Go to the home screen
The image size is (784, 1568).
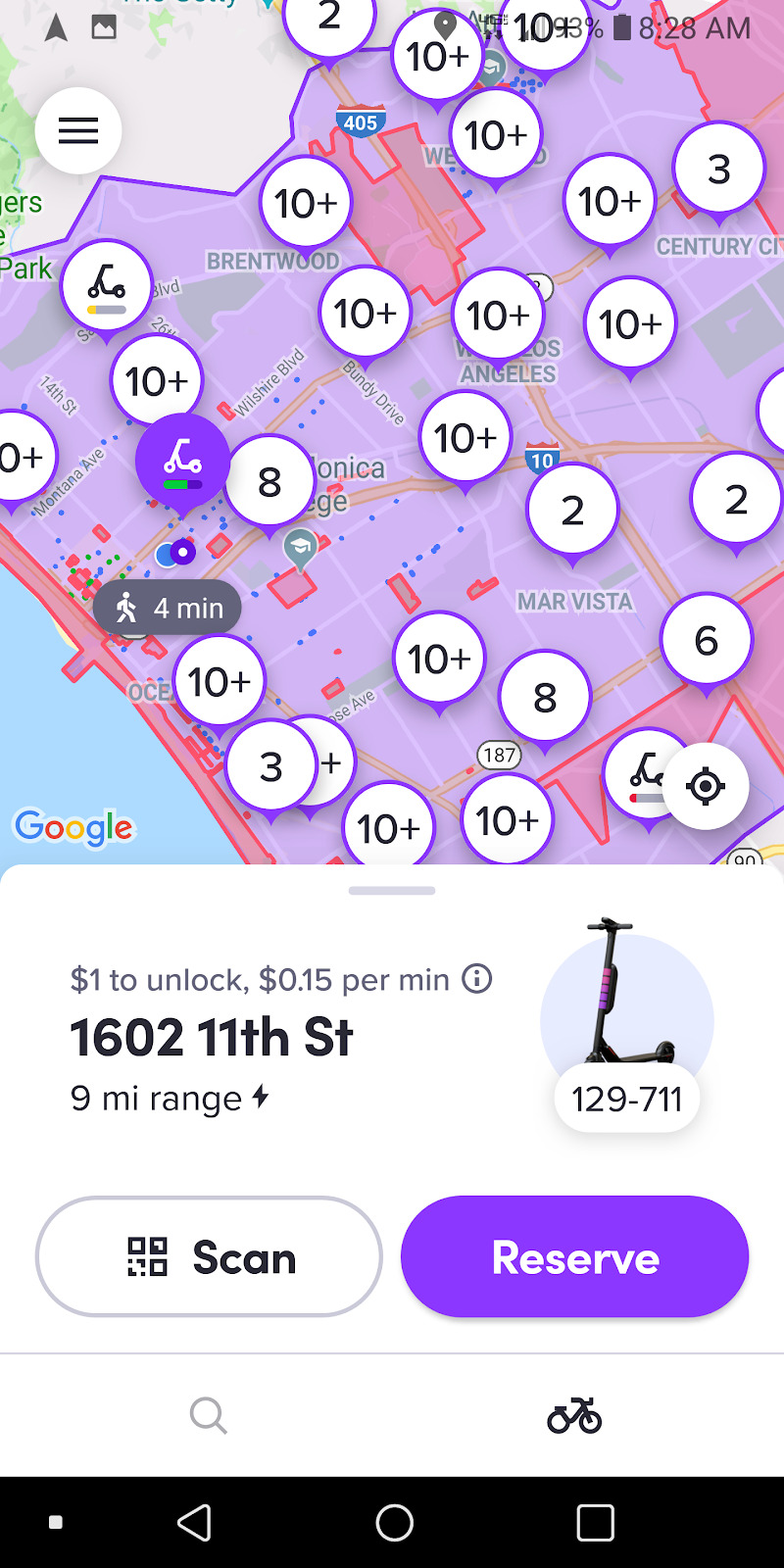394,1523
